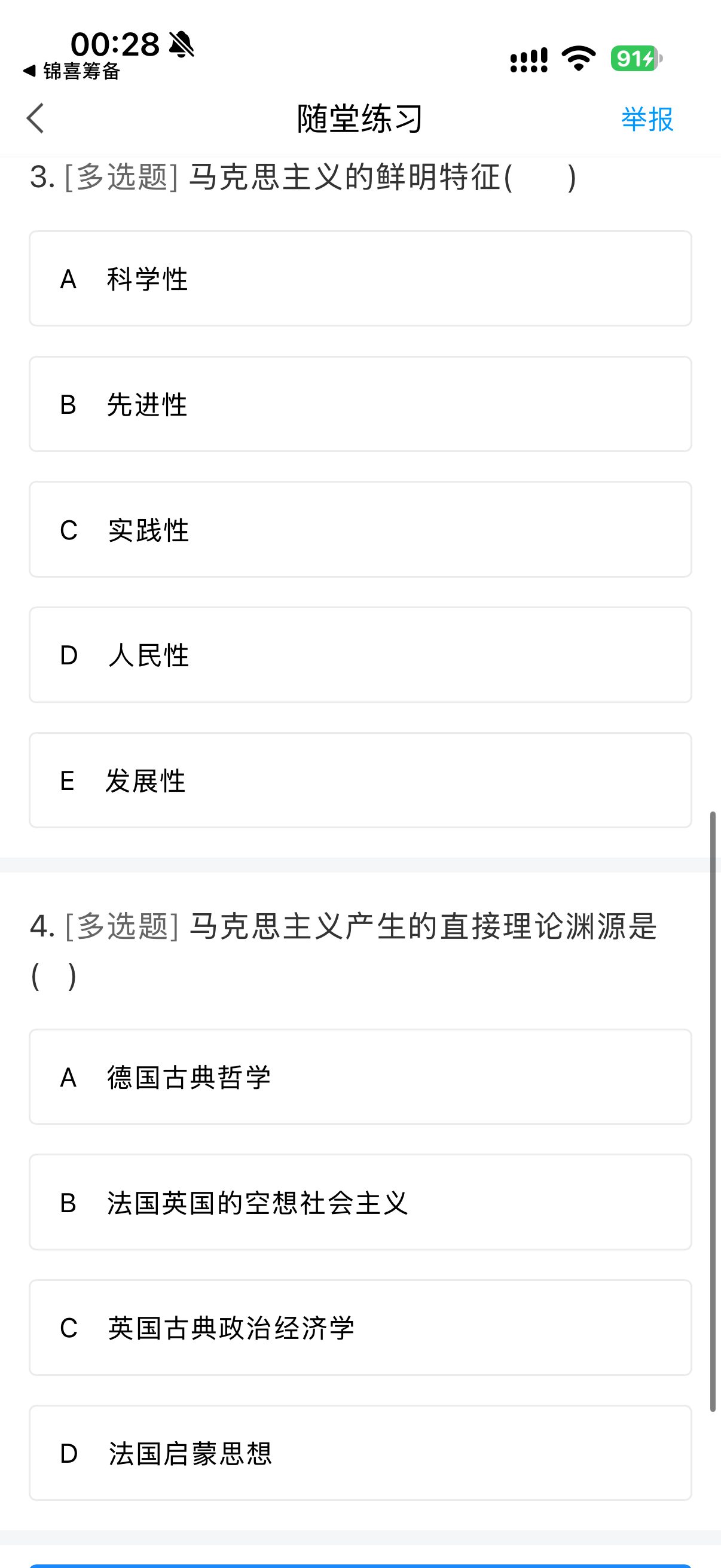The image size is (721, 1568).
Task: Go back using the top-left arrow
Action: click(35, 118)
